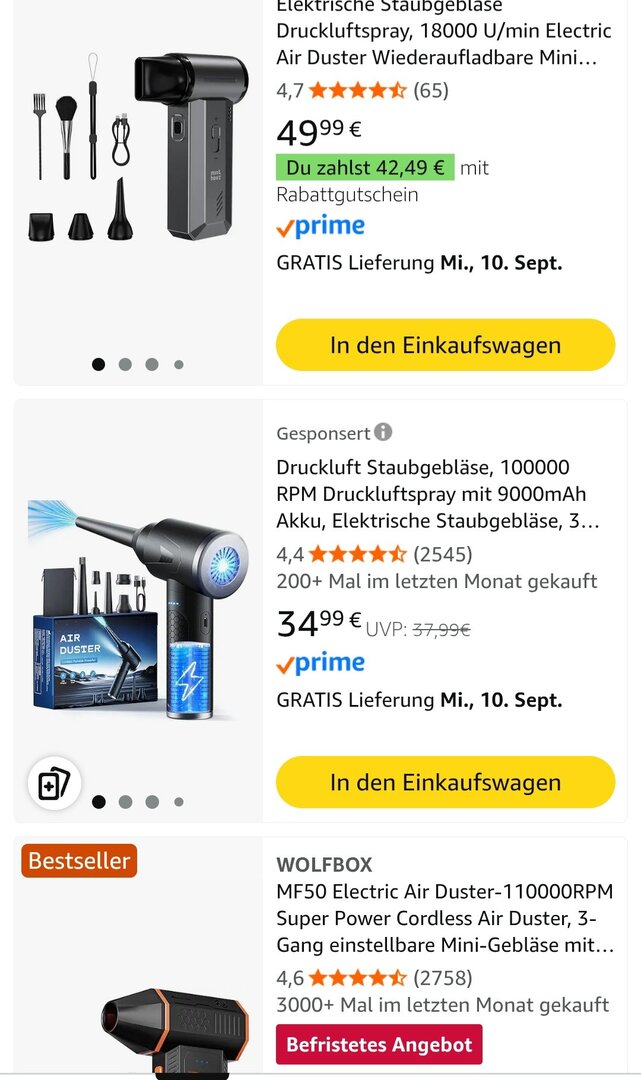Add the 34,99 € air duster to cart
This screenshot has height=1080, width=641.
point(445,782)
